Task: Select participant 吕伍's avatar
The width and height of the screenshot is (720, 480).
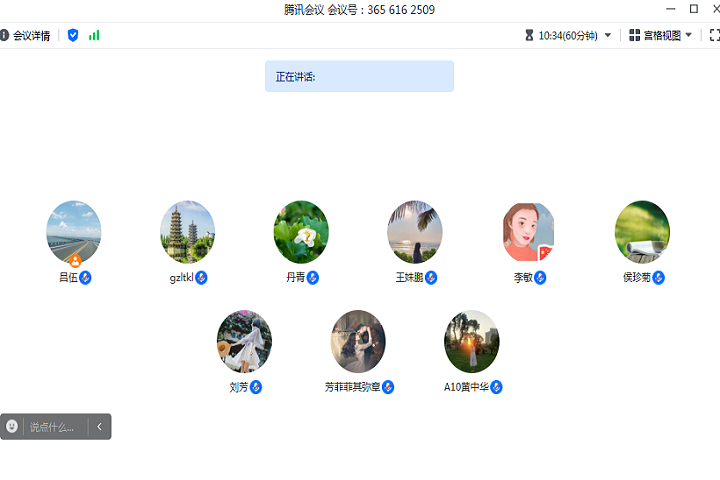Action: tap(74, 232)
